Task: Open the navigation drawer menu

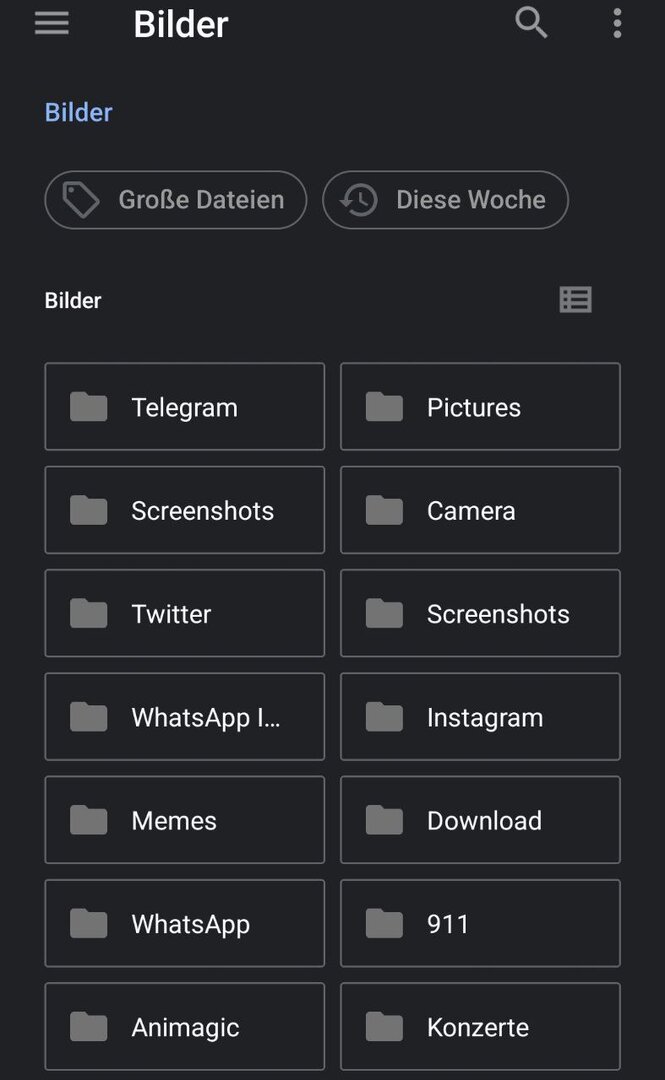Action: [52, 23]
